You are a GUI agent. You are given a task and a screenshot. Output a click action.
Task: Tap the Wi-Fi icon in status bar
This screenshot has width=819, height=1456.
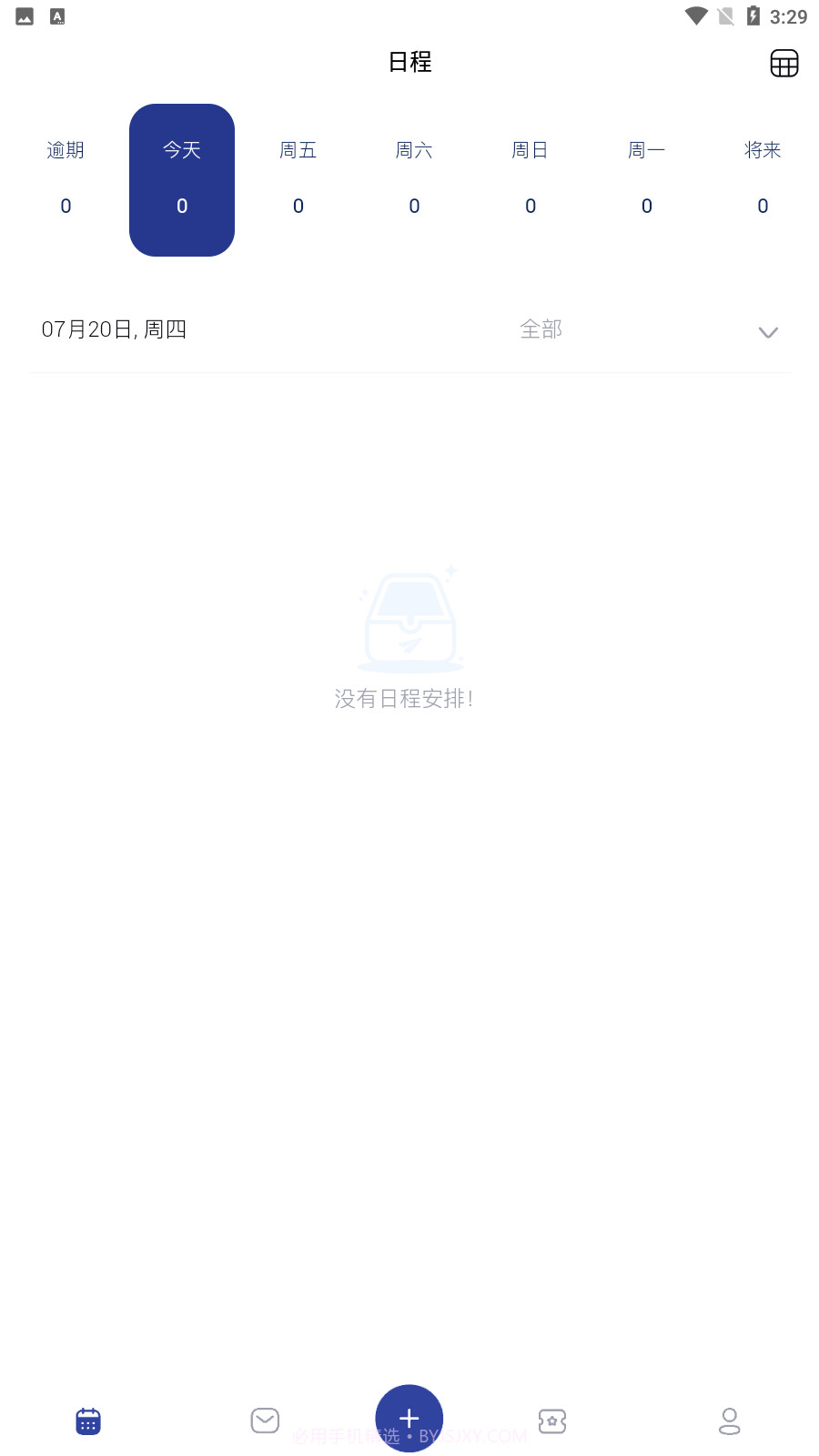click(695, 15)
